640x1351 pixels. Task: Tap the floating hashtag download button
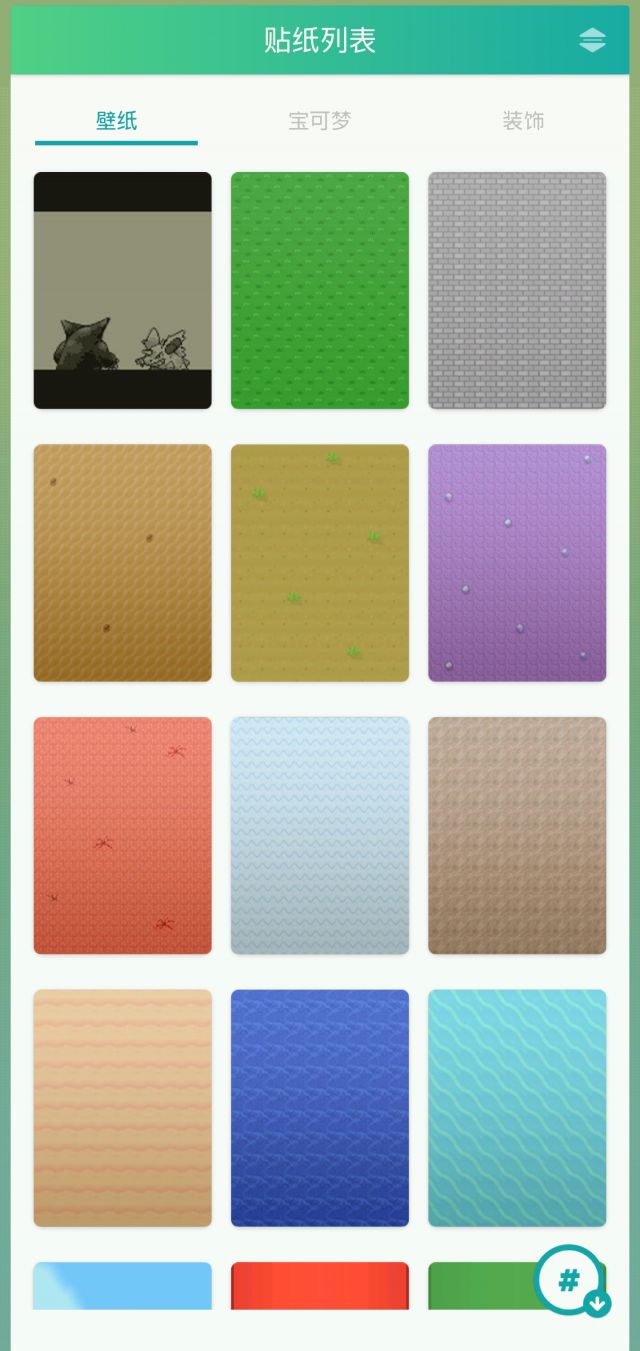pyautogui.click(x=571, y=1281)
